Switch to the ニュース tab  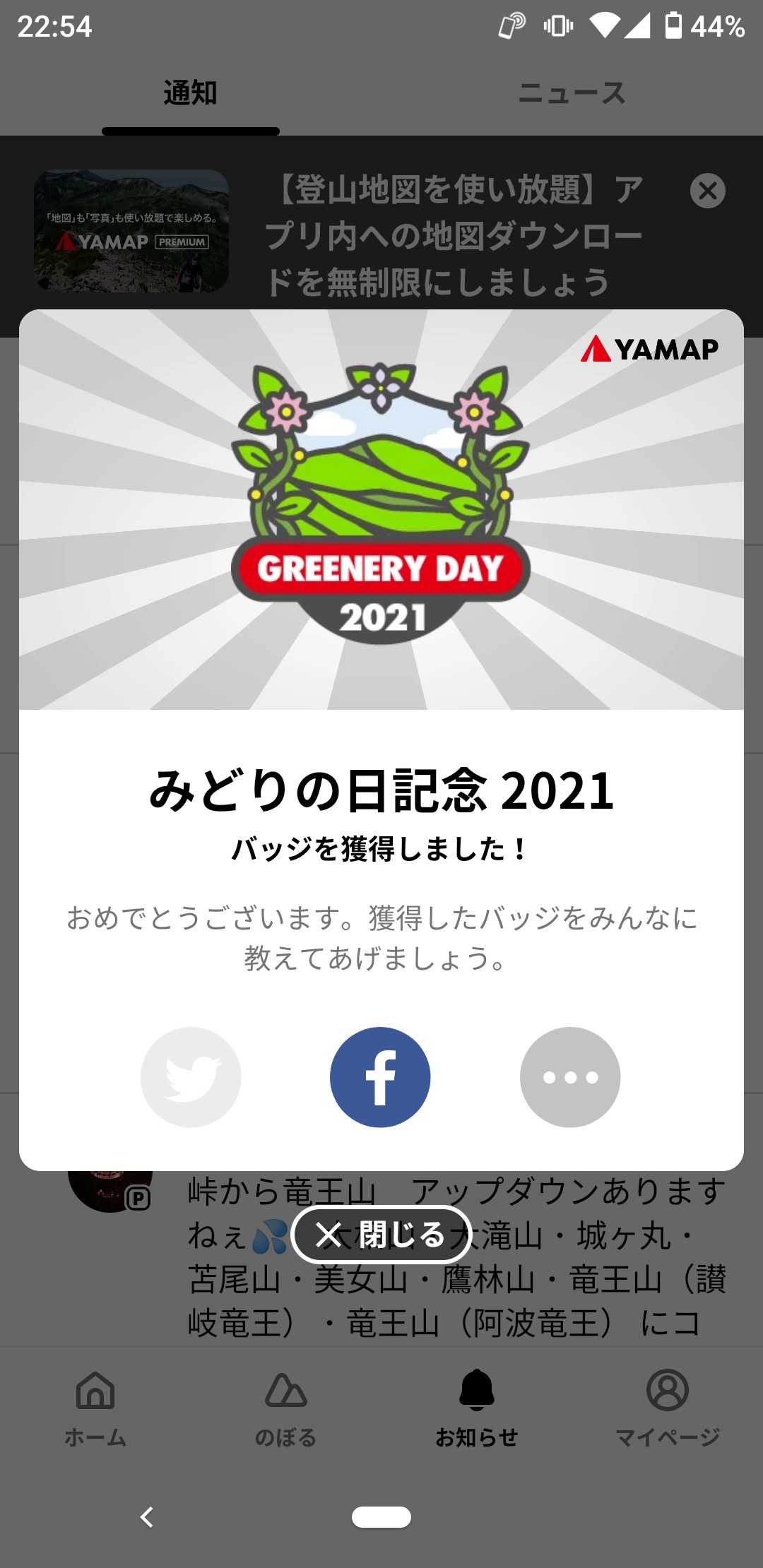(572, 93)
